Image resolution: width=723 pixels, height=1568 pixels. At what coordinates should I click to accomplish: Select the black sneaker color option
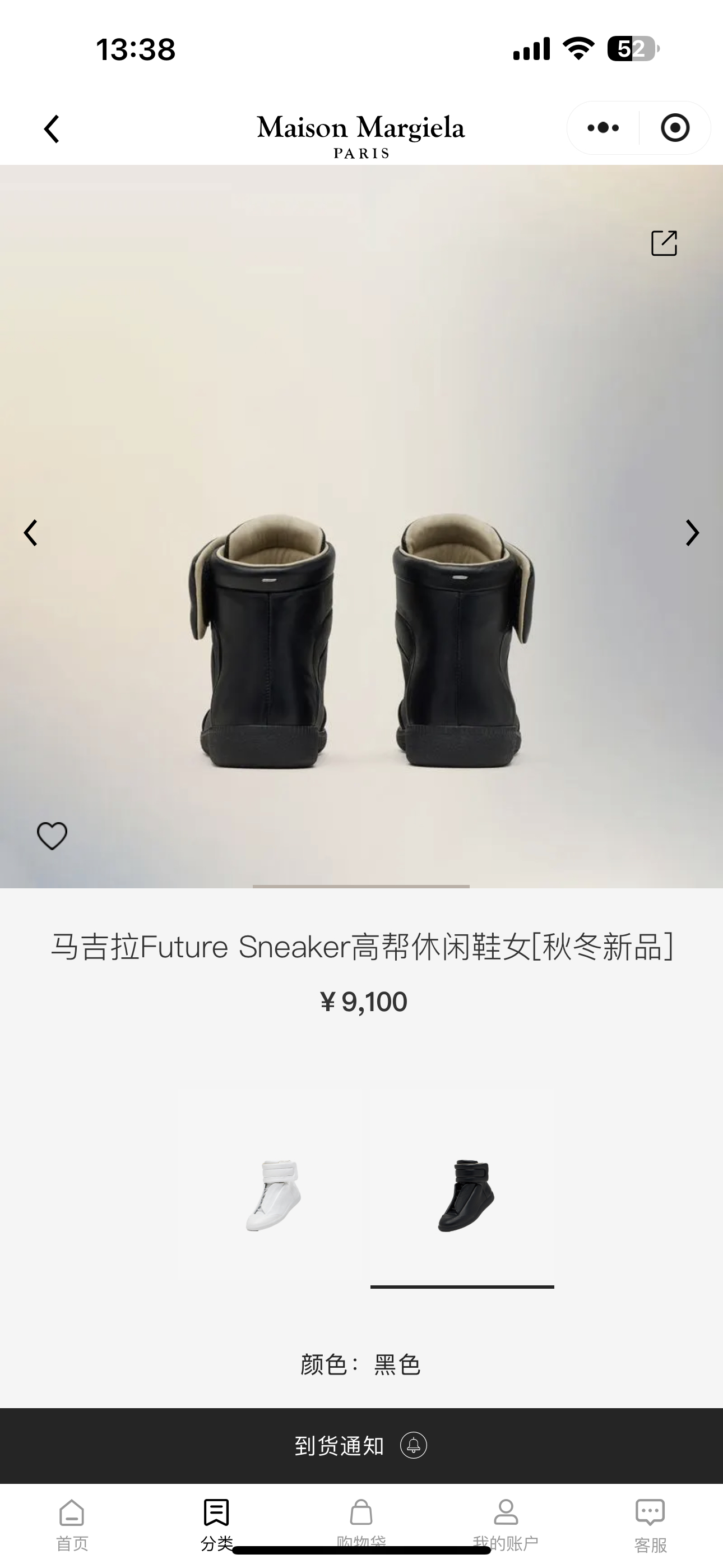tap(466, 1196)
